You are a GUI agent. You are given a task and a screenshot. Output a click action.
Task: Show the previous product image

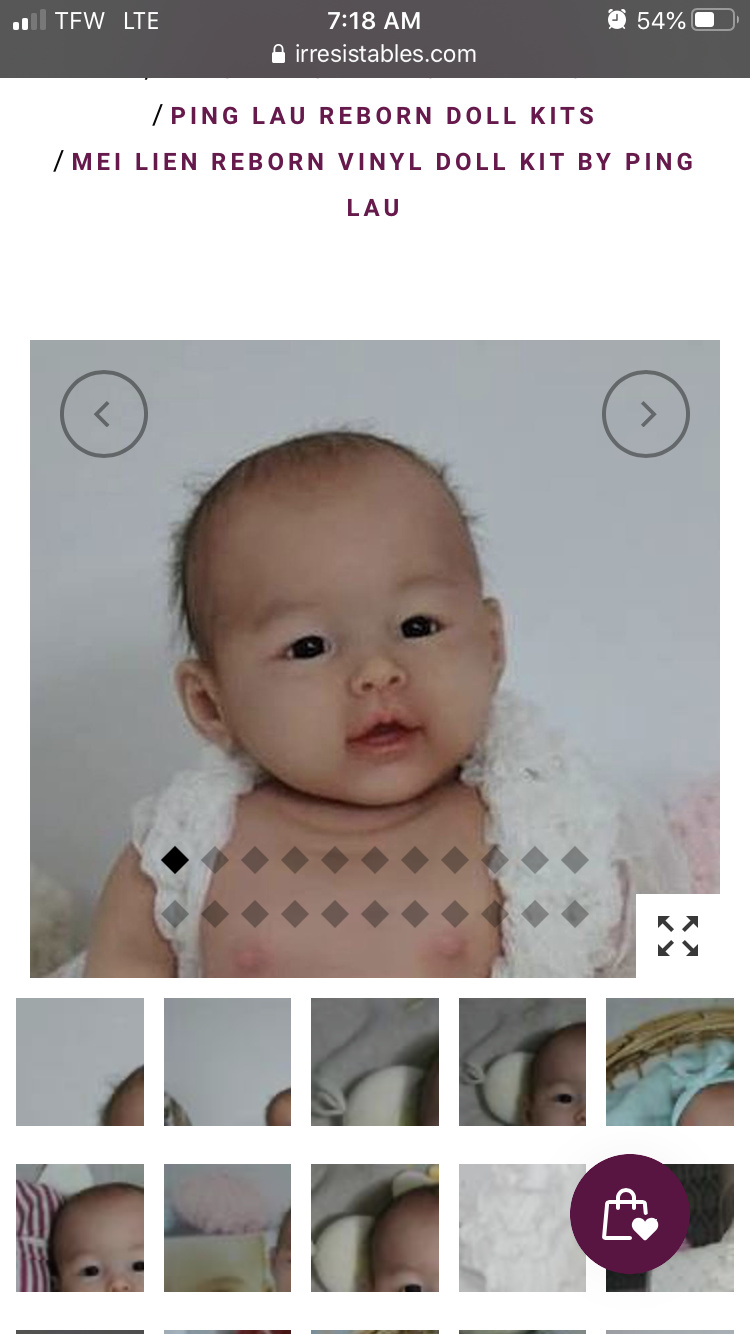(104, 414)
